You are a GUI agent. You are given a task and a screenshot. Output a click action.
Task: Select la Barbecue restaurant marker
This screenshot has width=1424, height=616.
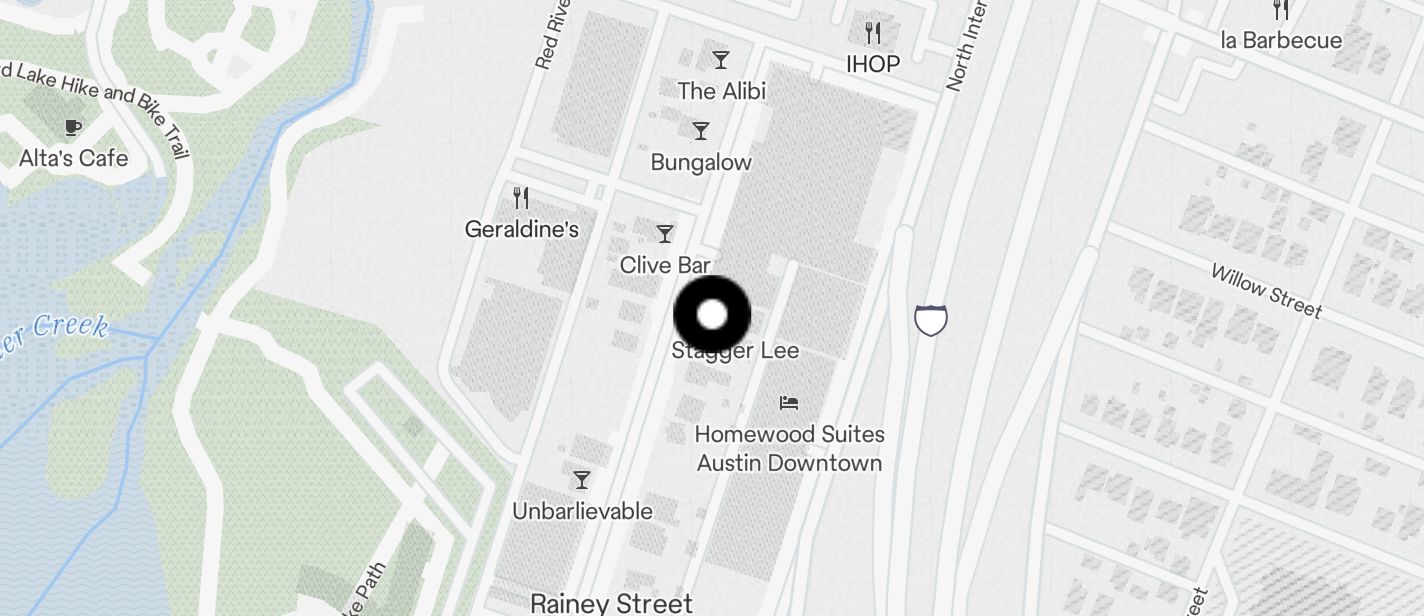[1281, 11]
